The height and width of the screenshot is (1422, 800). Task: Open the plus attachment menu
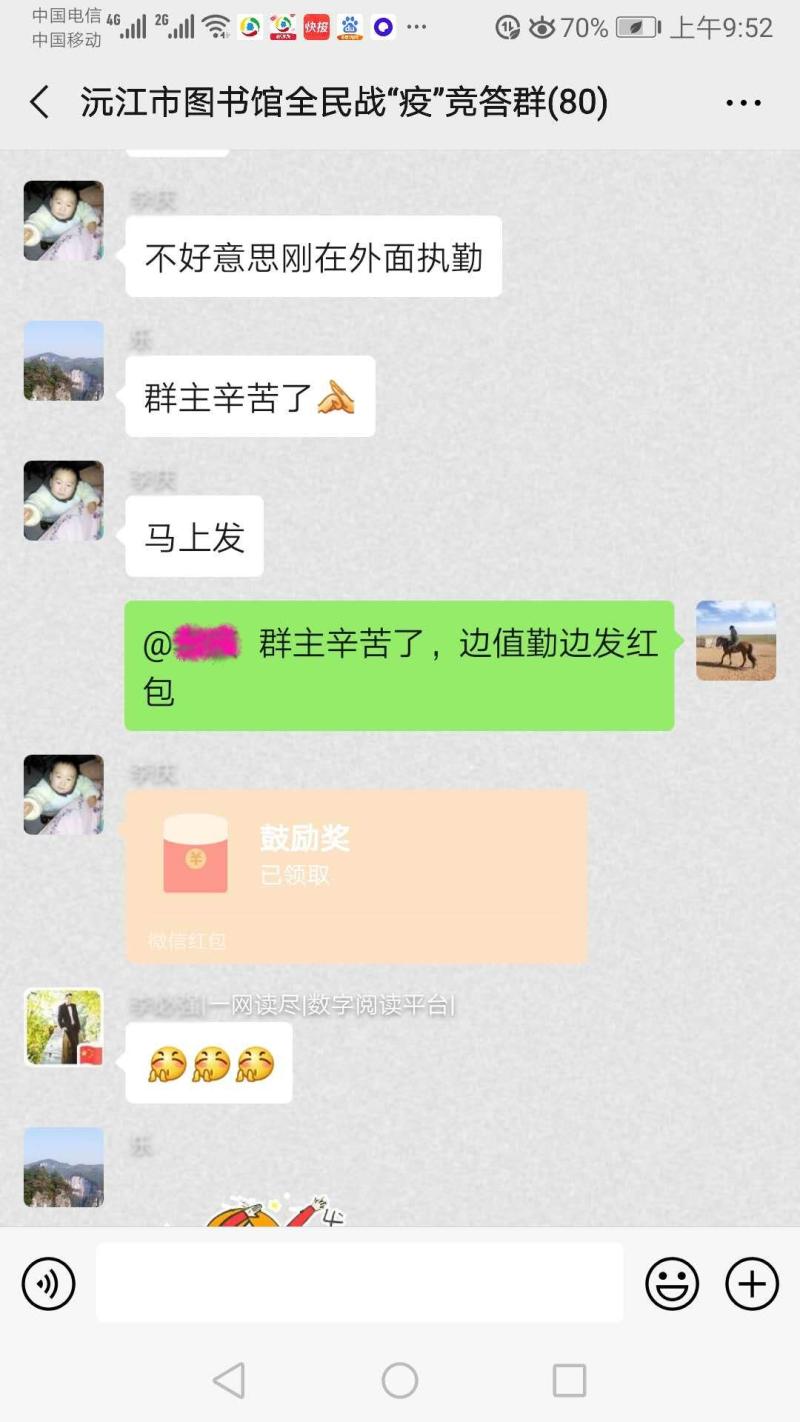coord(752,1283)
